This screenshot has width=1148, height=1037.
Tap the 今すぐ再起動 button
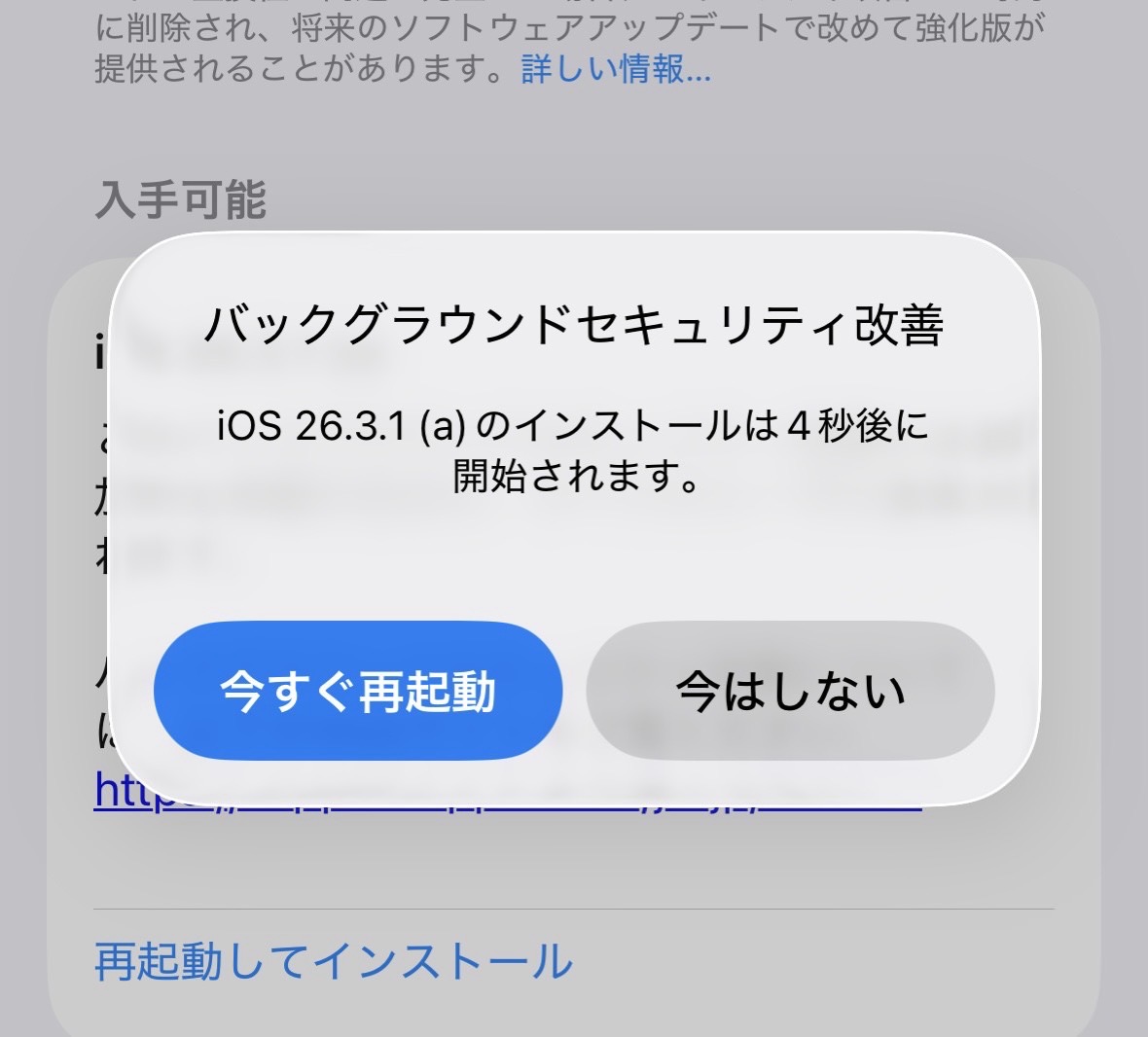[x=358, y=691]
